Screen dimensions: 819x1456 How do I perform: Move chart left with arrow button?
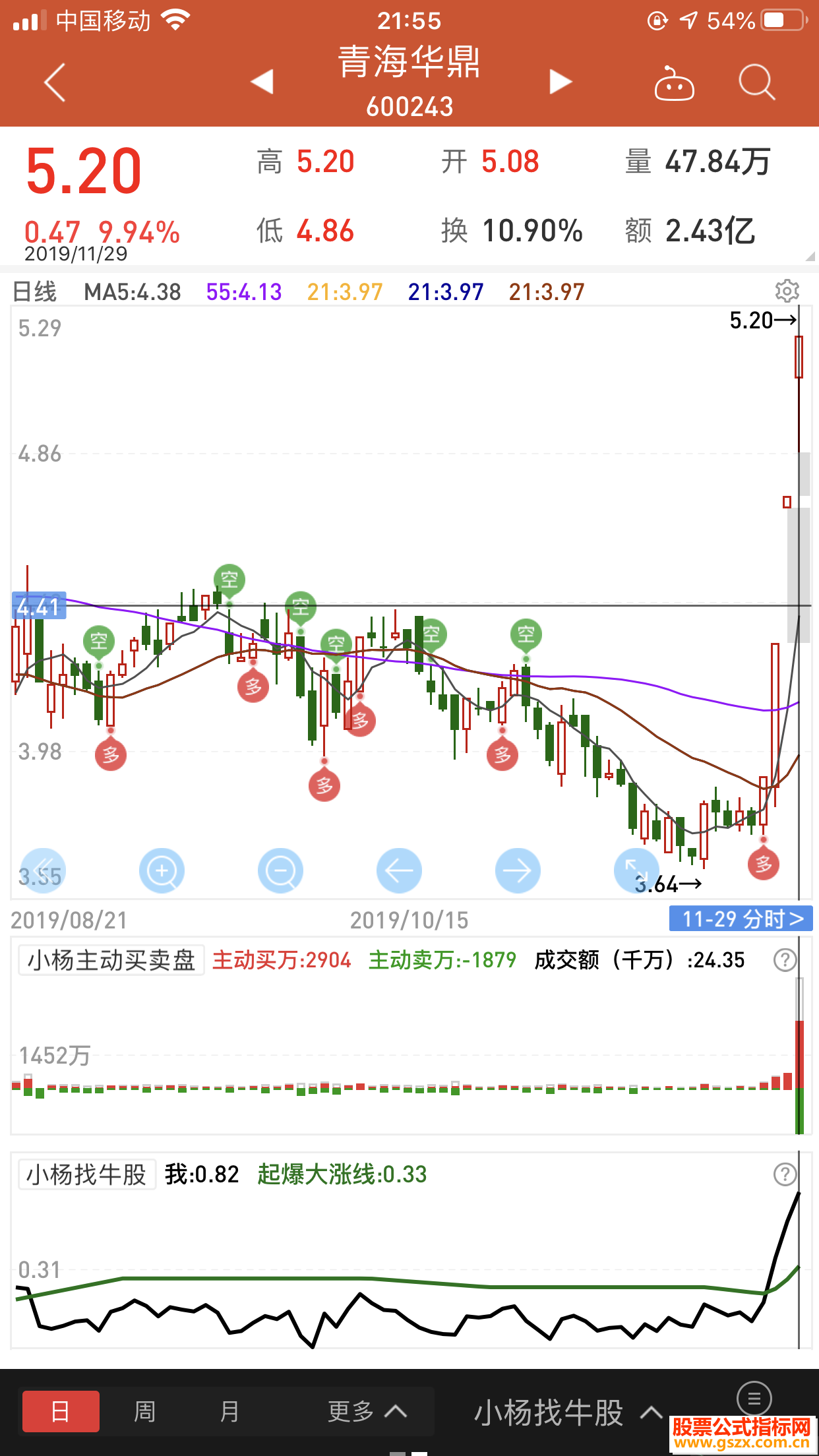point(399,871)
